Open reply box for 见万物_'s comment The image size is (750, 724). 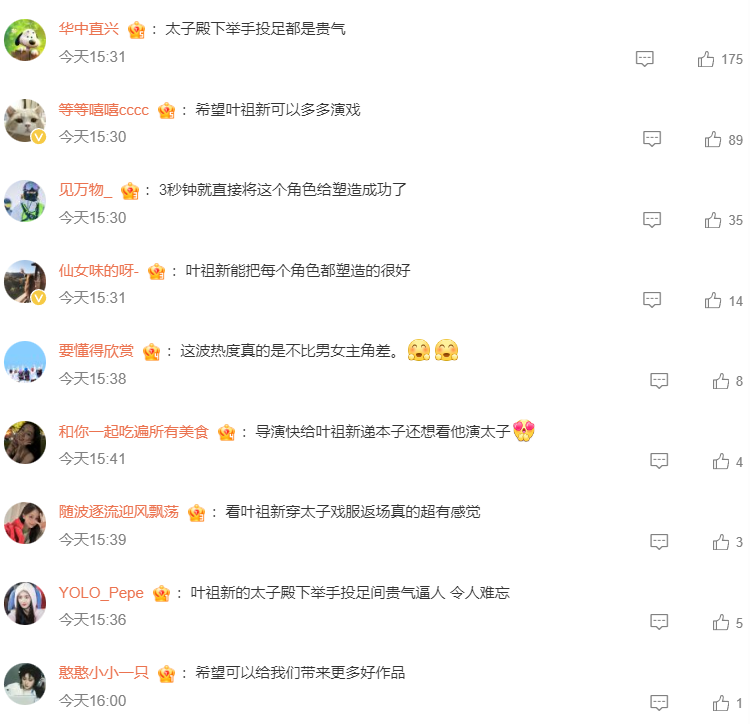(652, 220)
